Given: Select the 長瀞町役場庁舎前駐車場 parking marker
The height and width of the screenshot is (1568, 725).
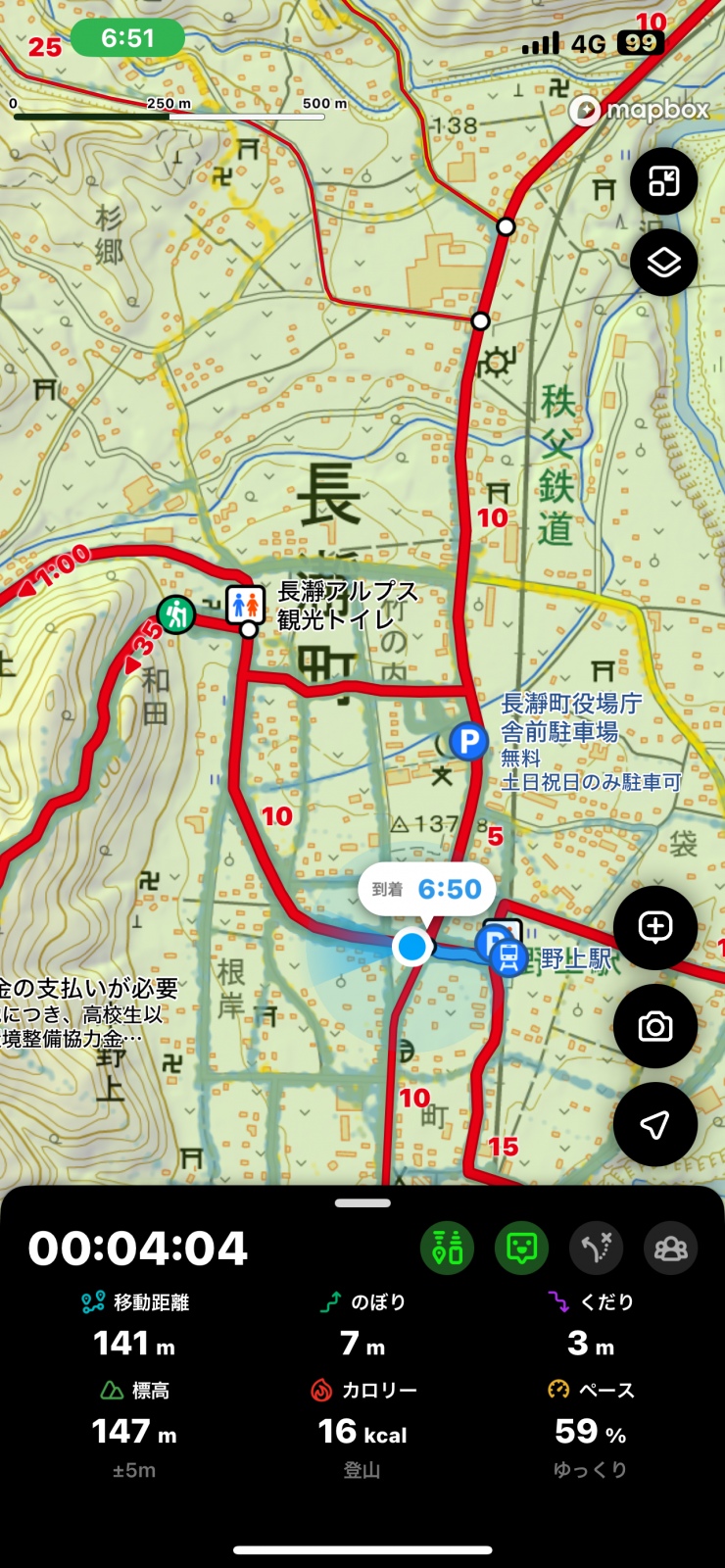Looking at the screenshot, I should [x=468, y=741].
